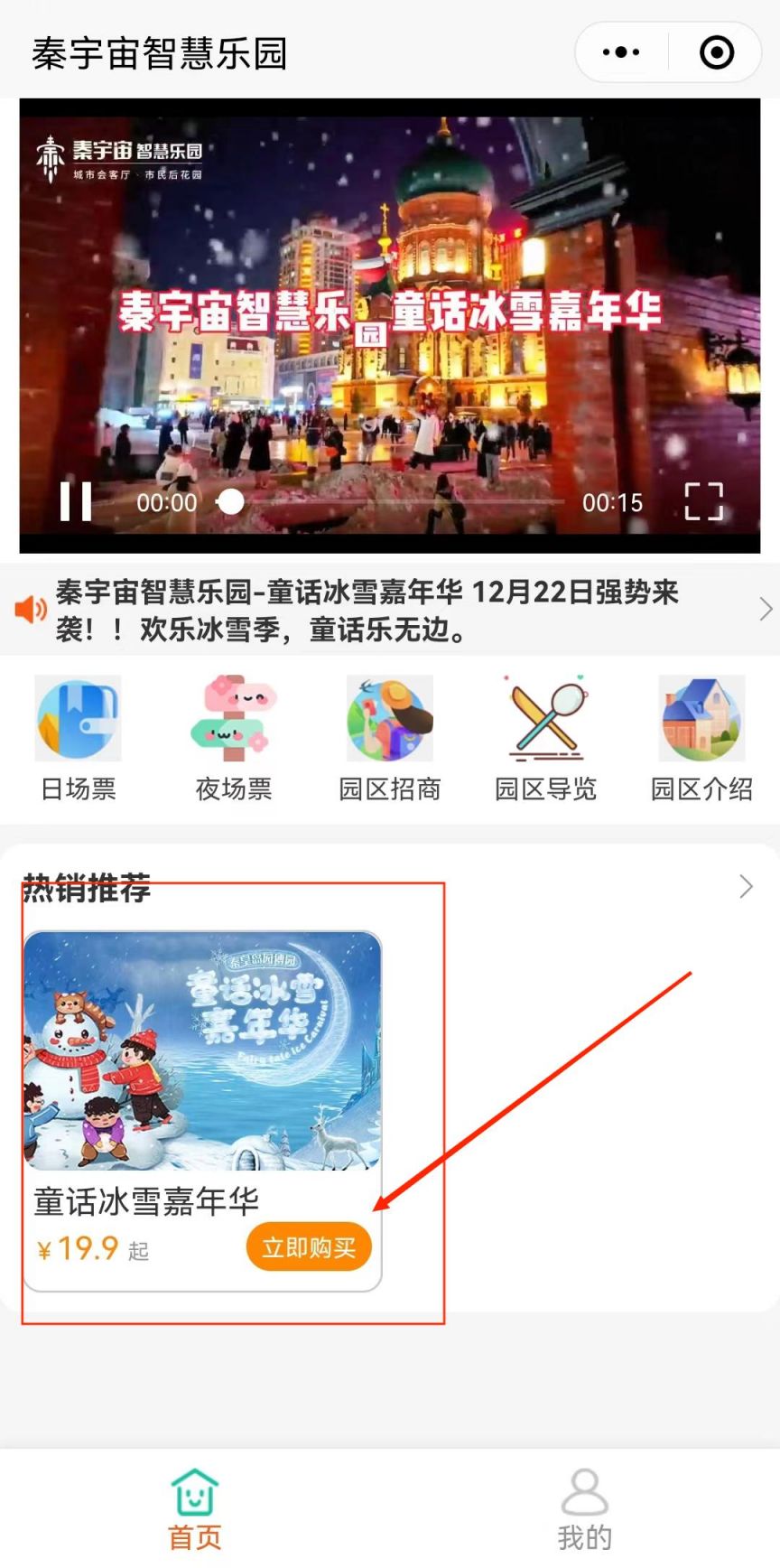Open the 日场票 day ticket icon
The height and width of the screenshot is (1568, 780).
point(78,718)
